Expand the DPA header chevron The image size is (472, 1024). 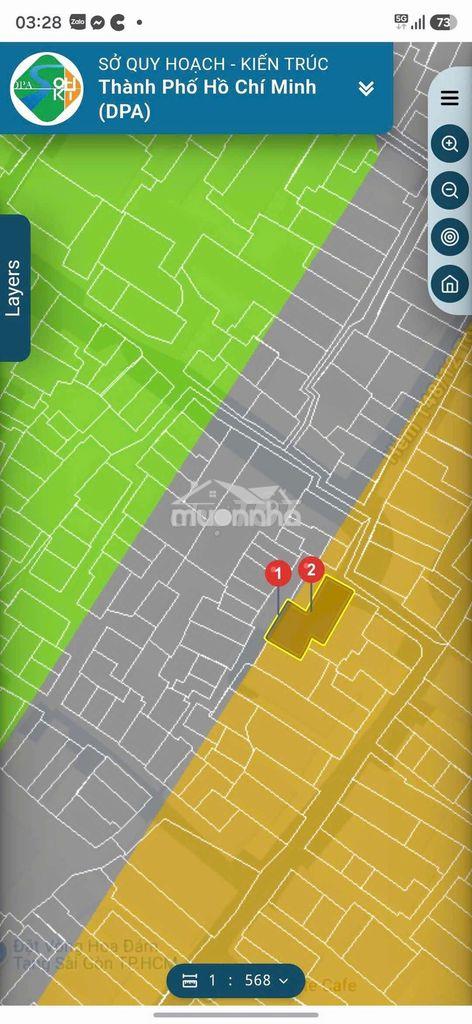tap(366, 88)
